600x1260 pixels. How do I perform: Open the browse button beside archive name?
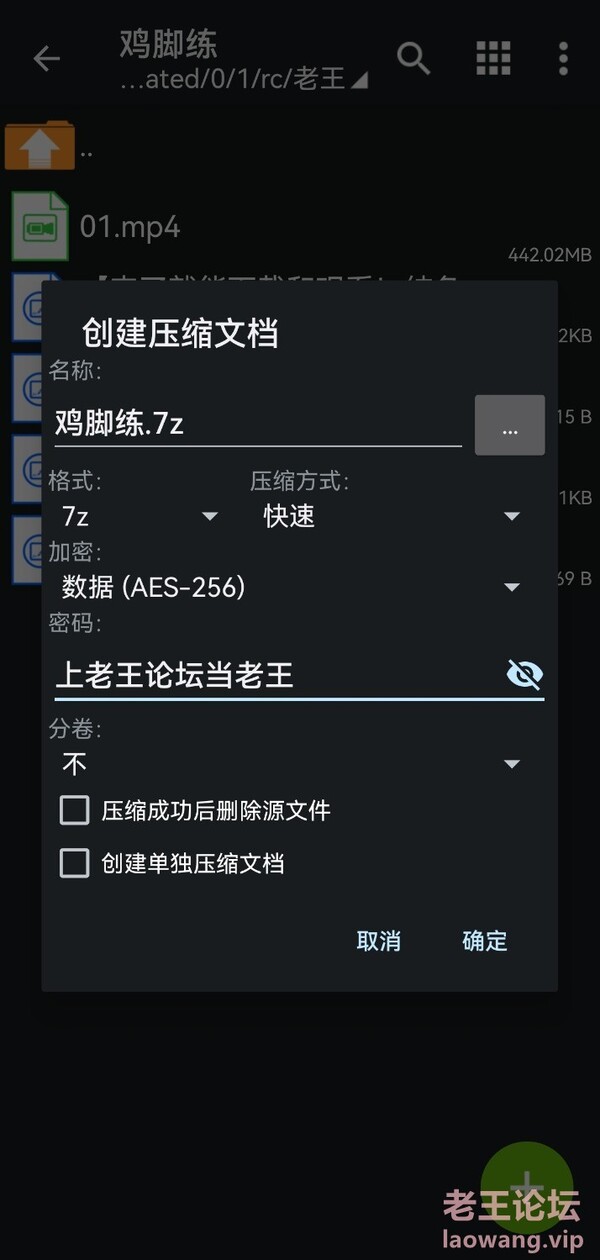(x=509, y=426)
